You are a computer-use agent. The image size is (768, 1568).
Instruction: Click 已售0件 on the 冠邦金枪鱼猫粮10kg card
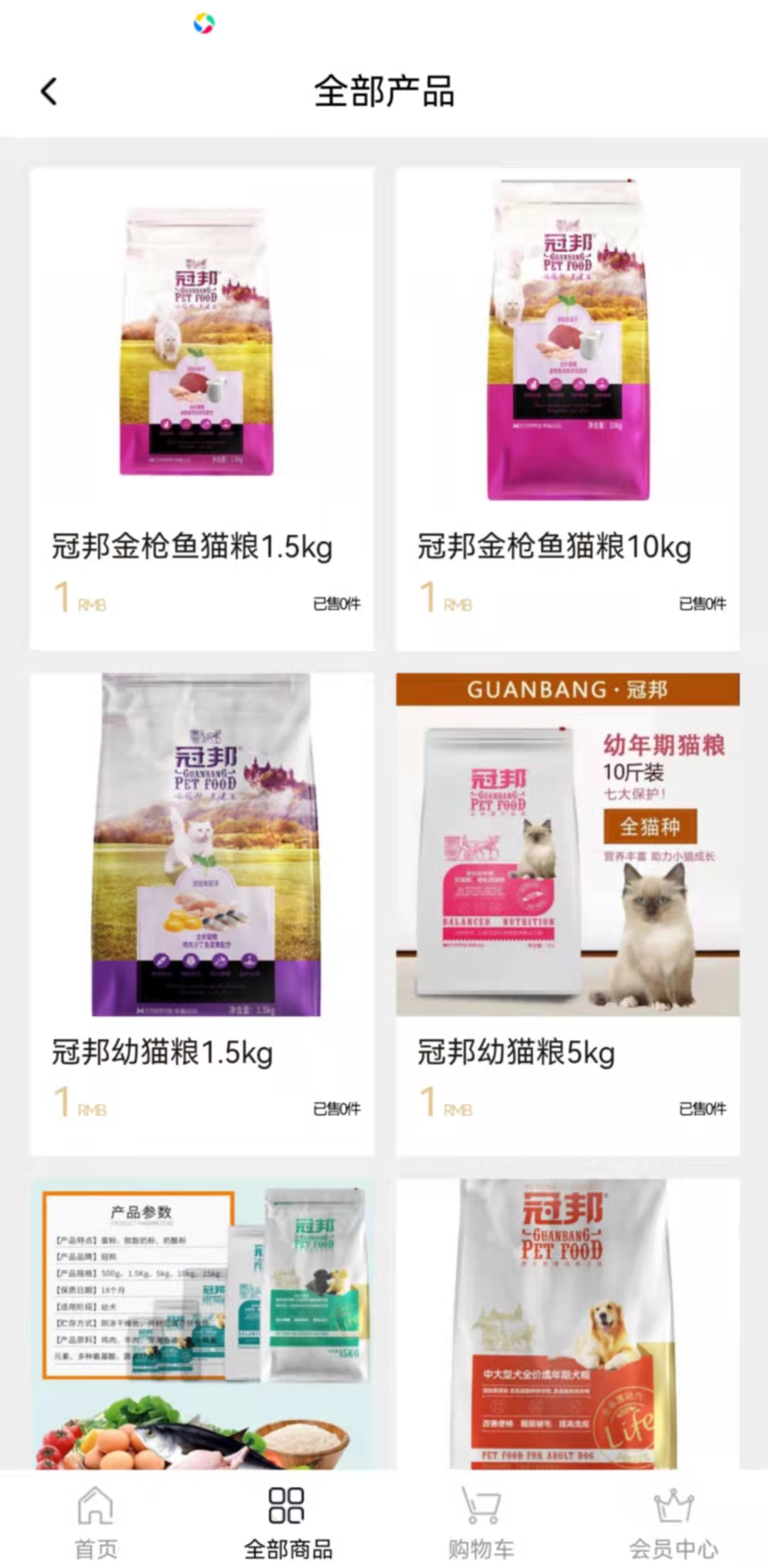[703, 603]
